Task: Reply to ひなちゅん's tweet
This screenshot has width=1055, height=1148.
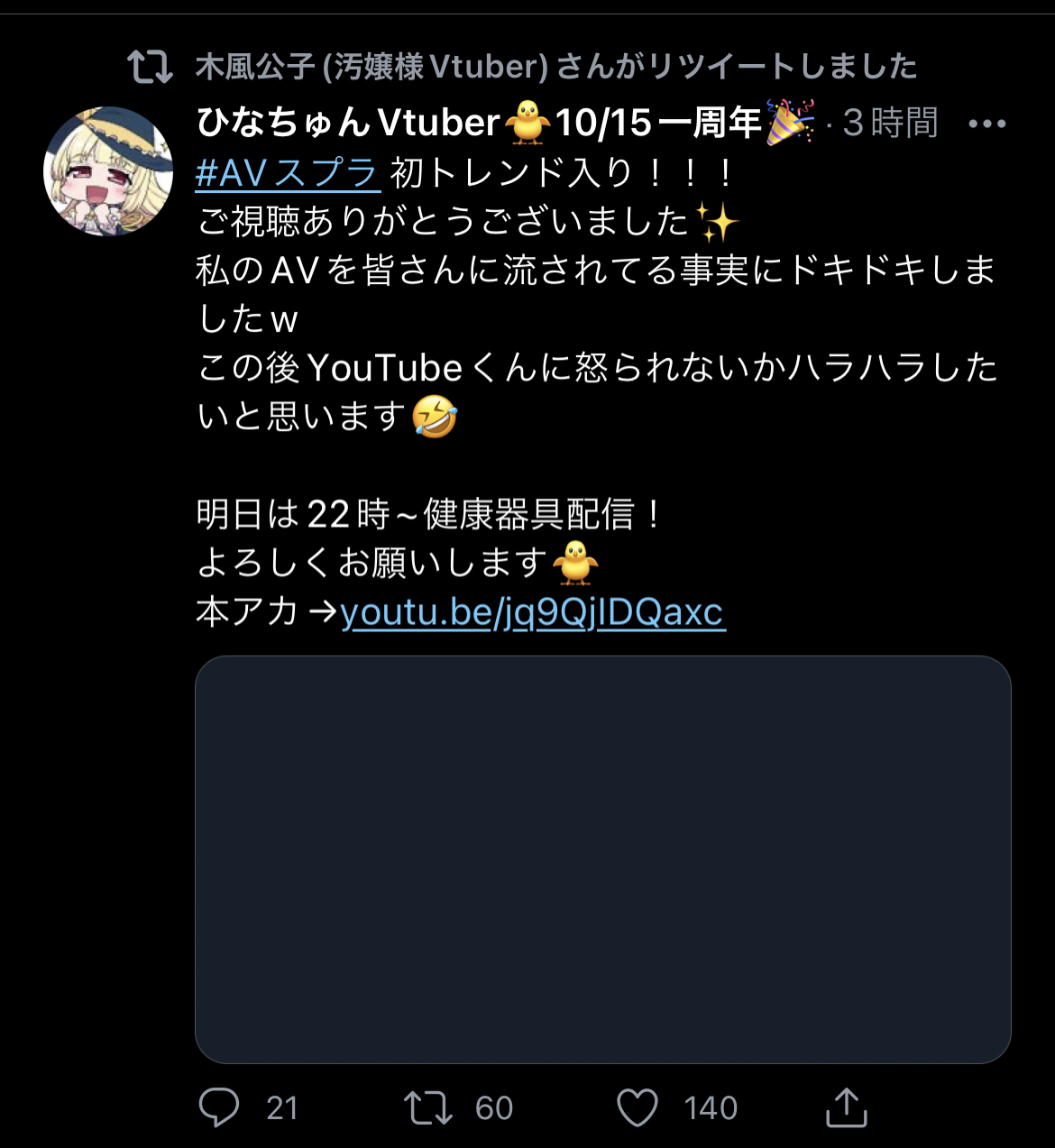Action: tap(219, 1107)
